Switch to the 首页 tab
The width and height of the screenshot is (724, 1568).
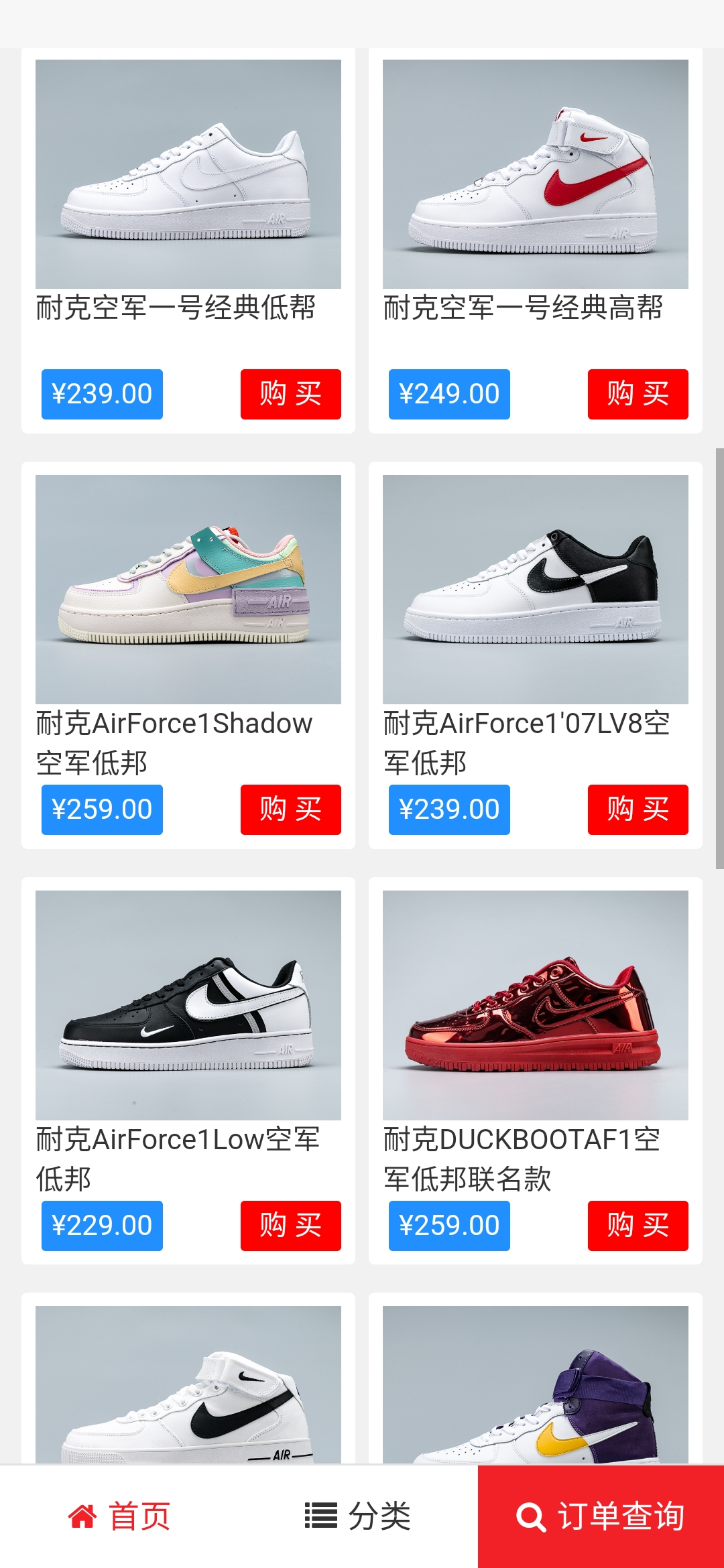coord(121,1516)
